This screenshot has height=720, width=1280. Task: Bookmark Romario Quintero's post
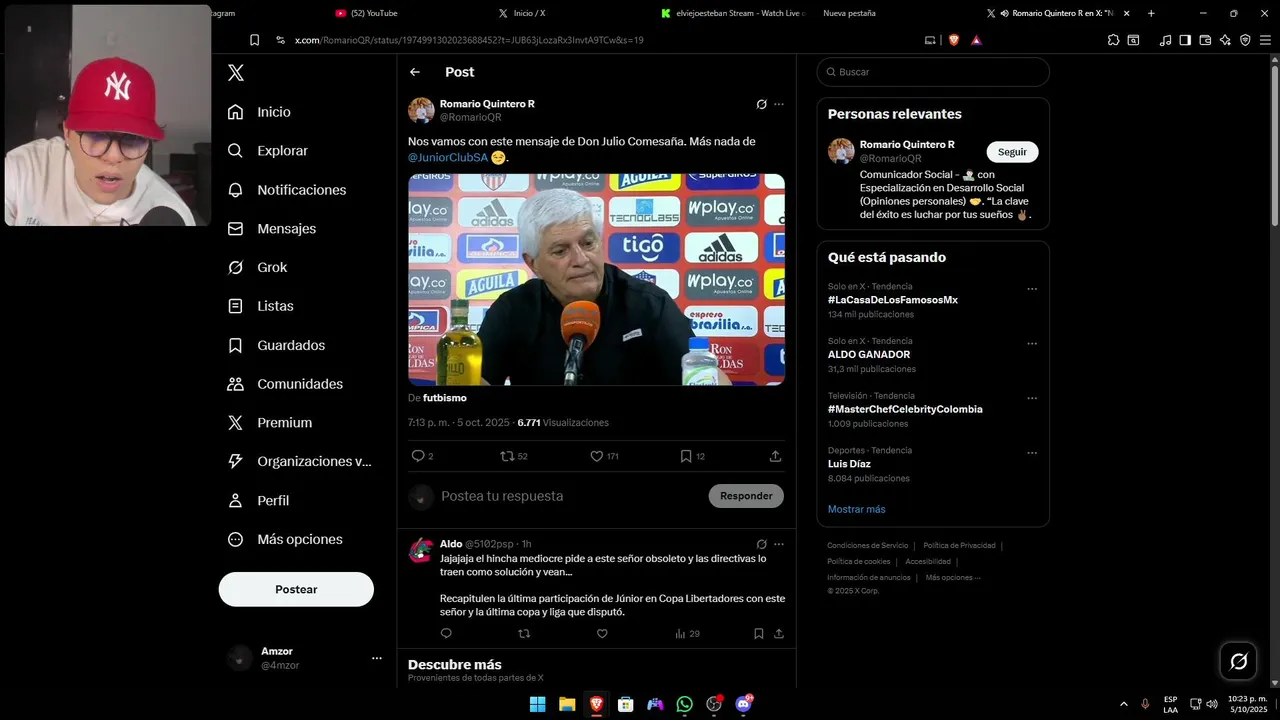[x=686, y=456]
